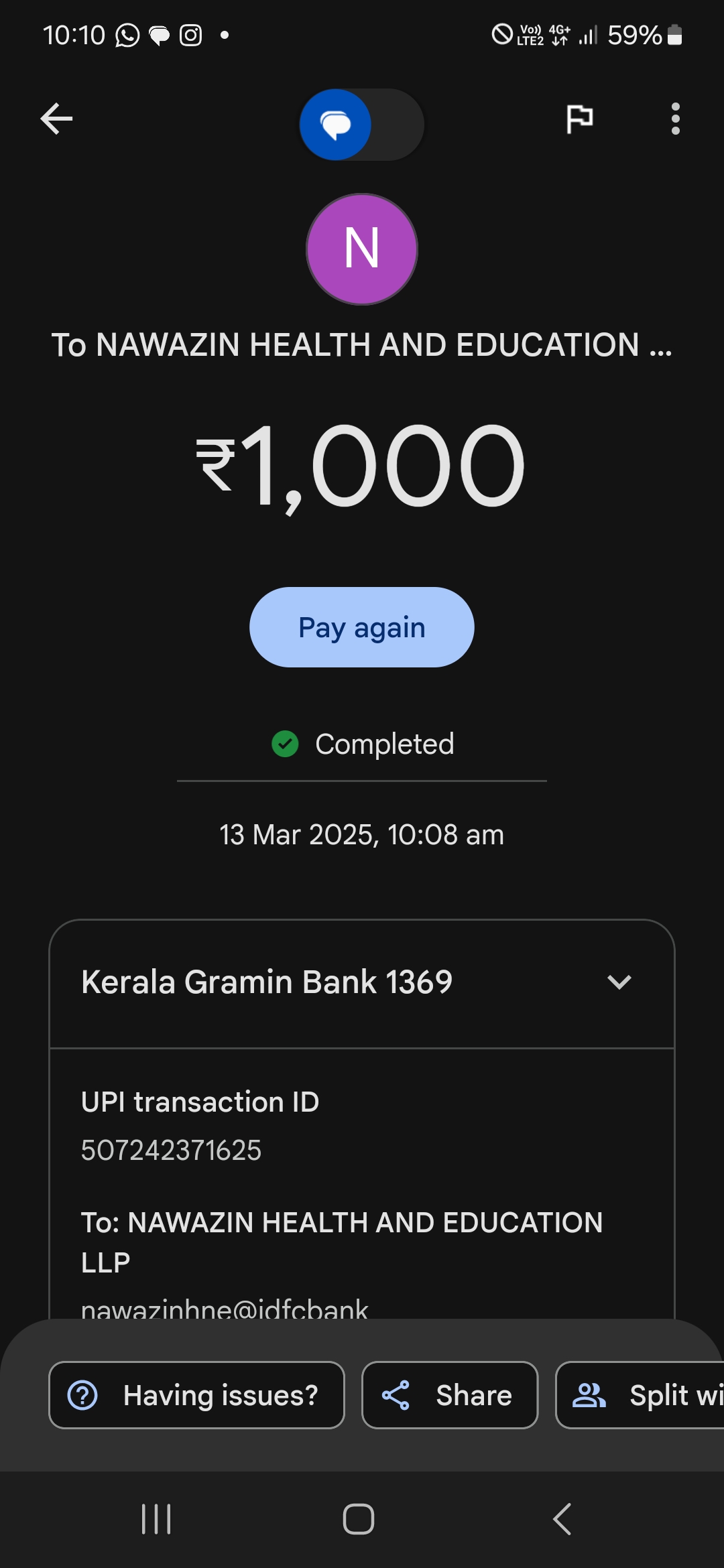Image resolution: width=724 pixels, height=1568 pixels.
Task: Go to home screen via navigation bar
Action: (x=359, y=1518)
